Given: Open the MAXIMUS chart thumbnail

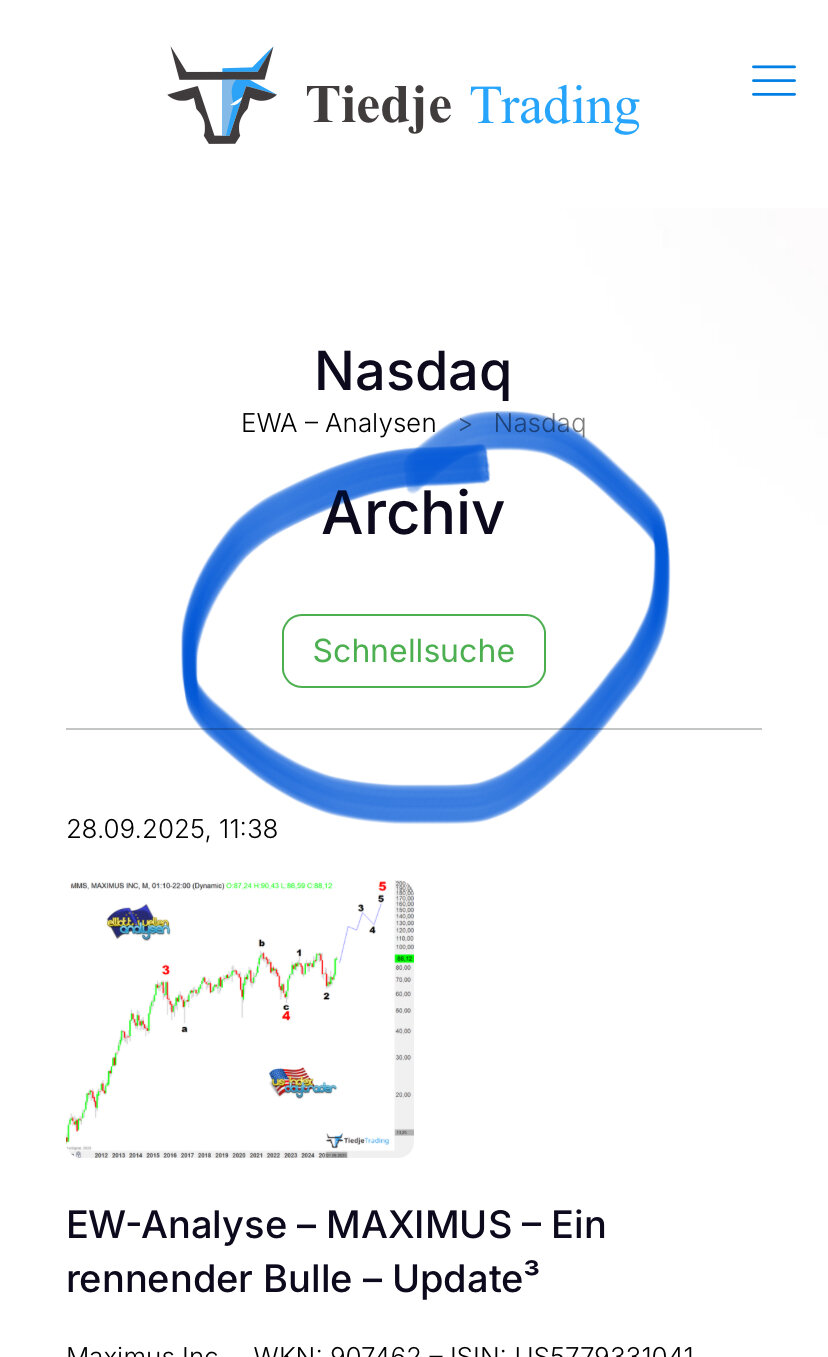Looking at the screenshot, I should point(240,1018).
